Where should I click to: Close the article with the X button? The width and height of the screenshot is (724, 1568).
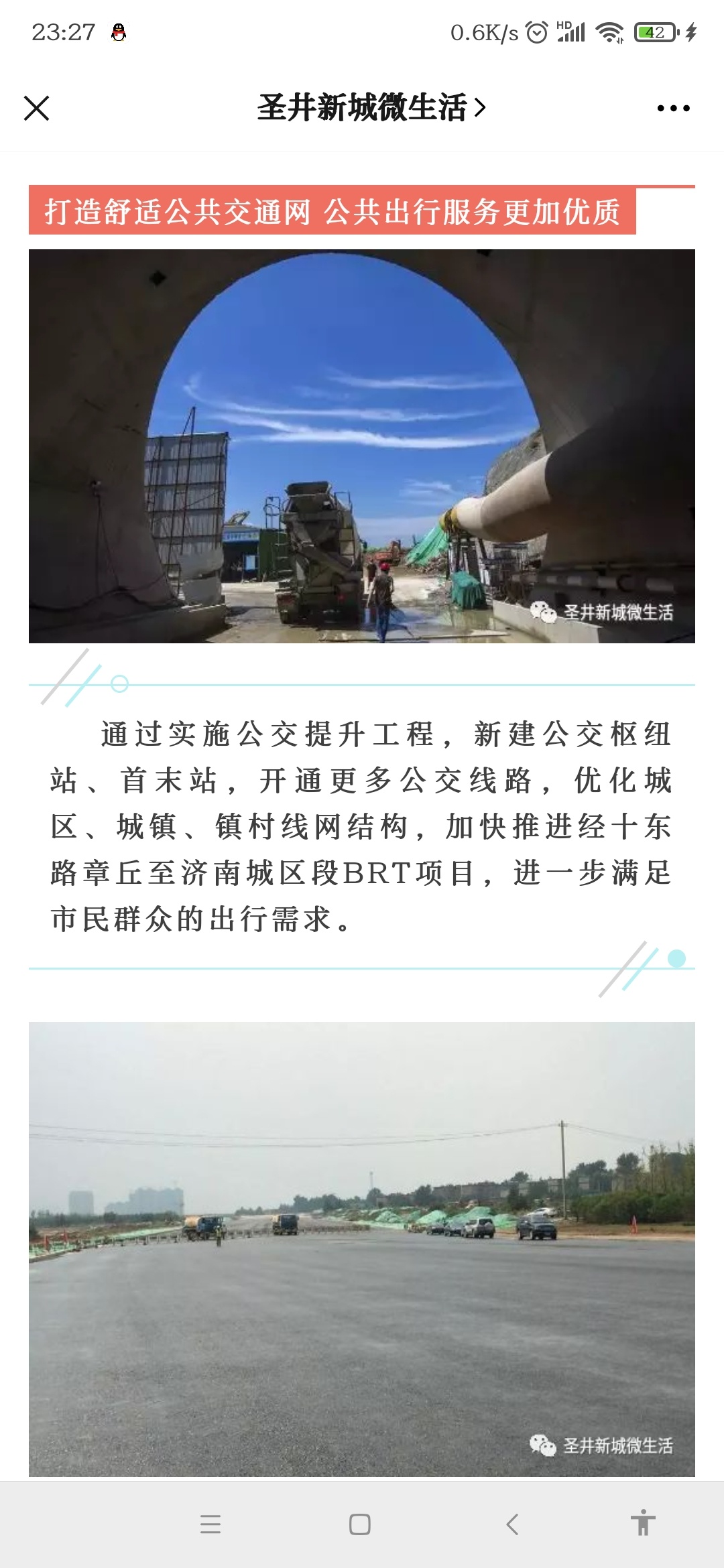point(37,108)
